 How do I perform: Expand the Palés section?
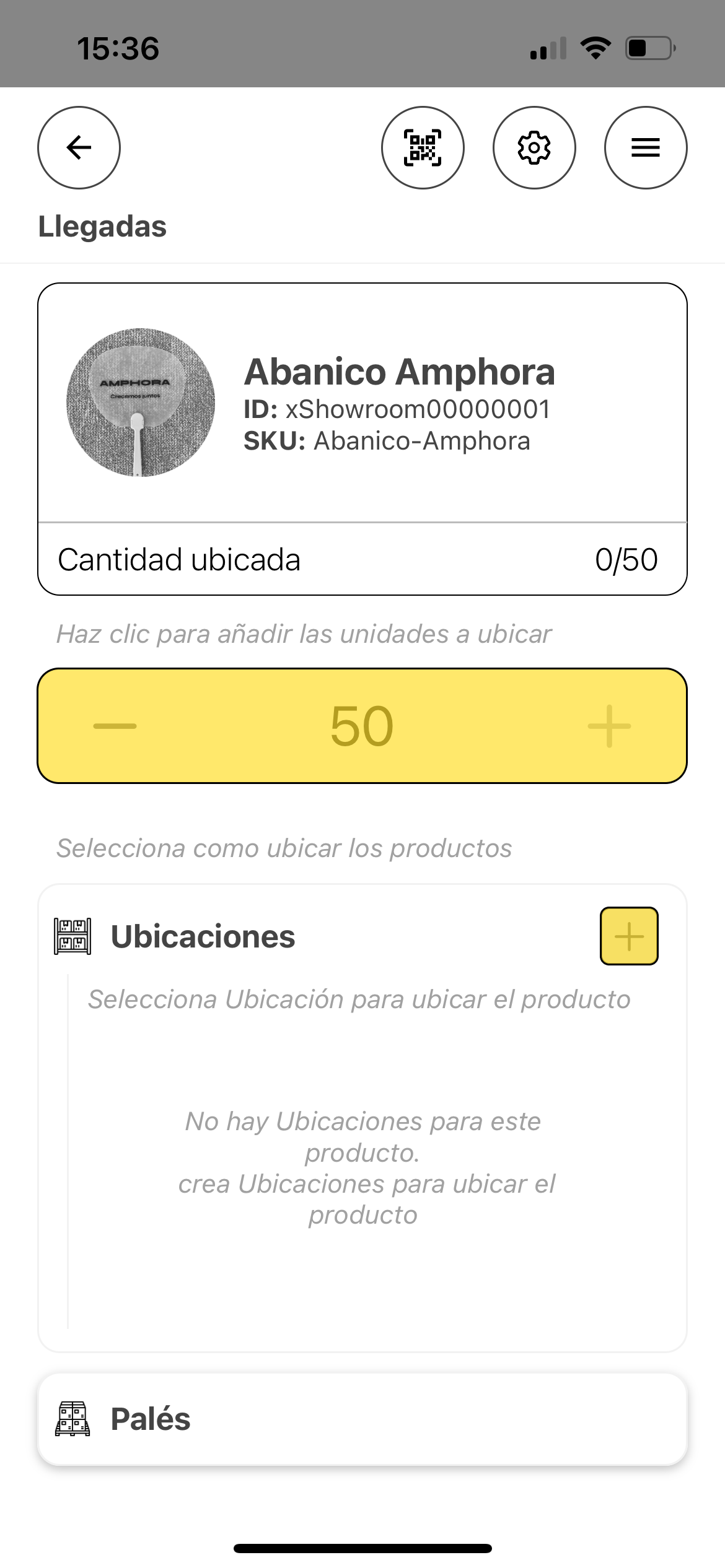click(x=362, y=1419)
